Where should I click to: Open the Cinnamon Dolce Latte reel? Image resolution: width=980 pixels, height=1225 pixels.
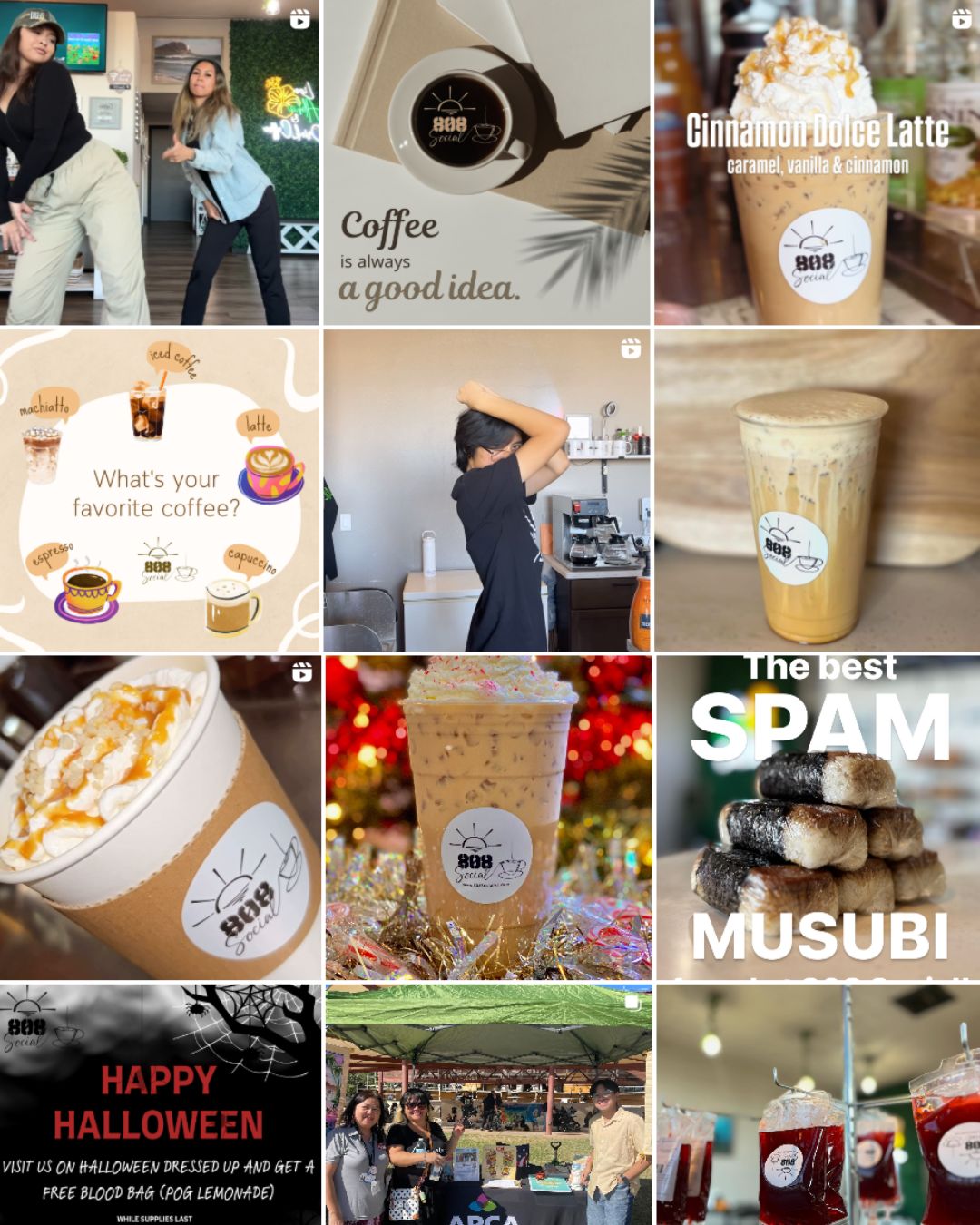click(817, 162)
